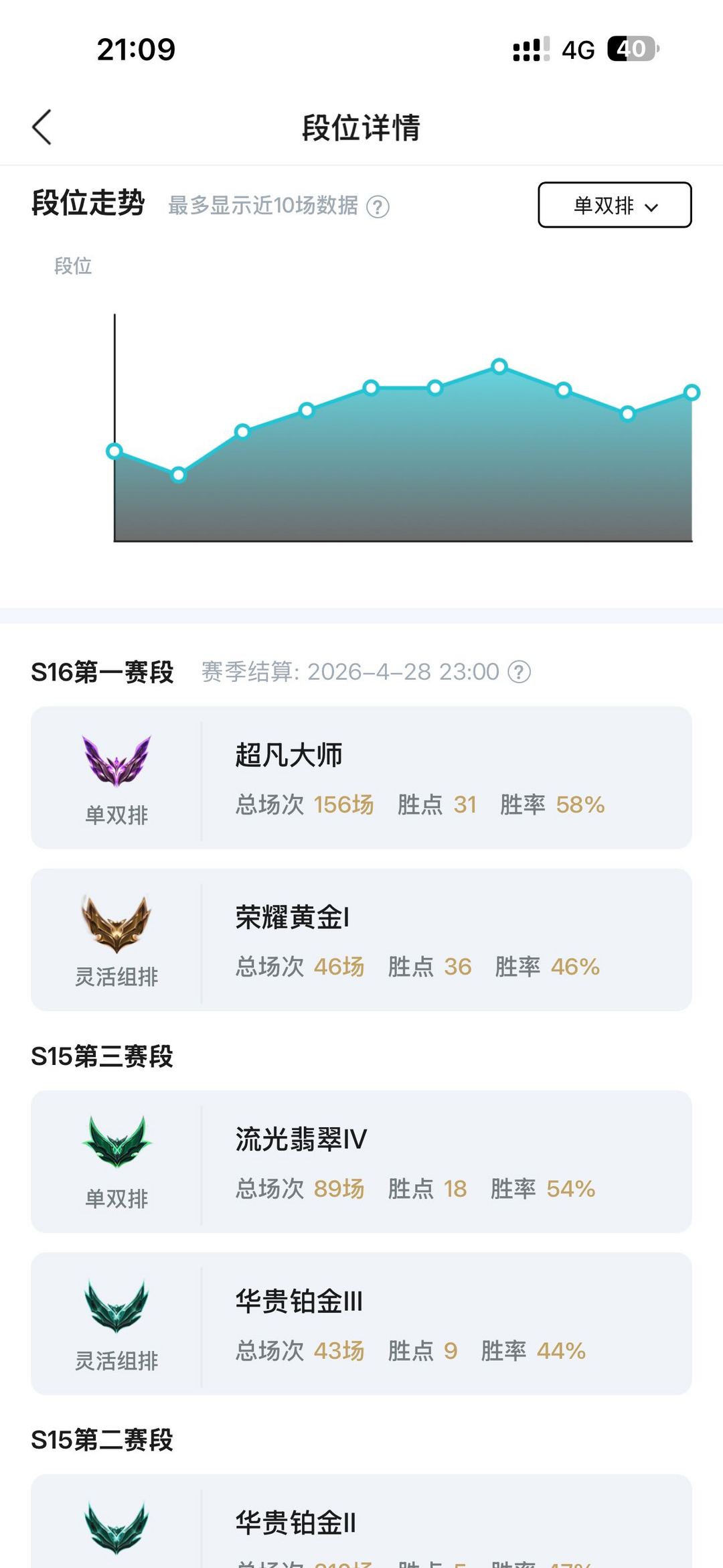The image size is (723, 1568).
Task: Click the question mark beside 赛季结算 date
Action: [x=520, y=672]
